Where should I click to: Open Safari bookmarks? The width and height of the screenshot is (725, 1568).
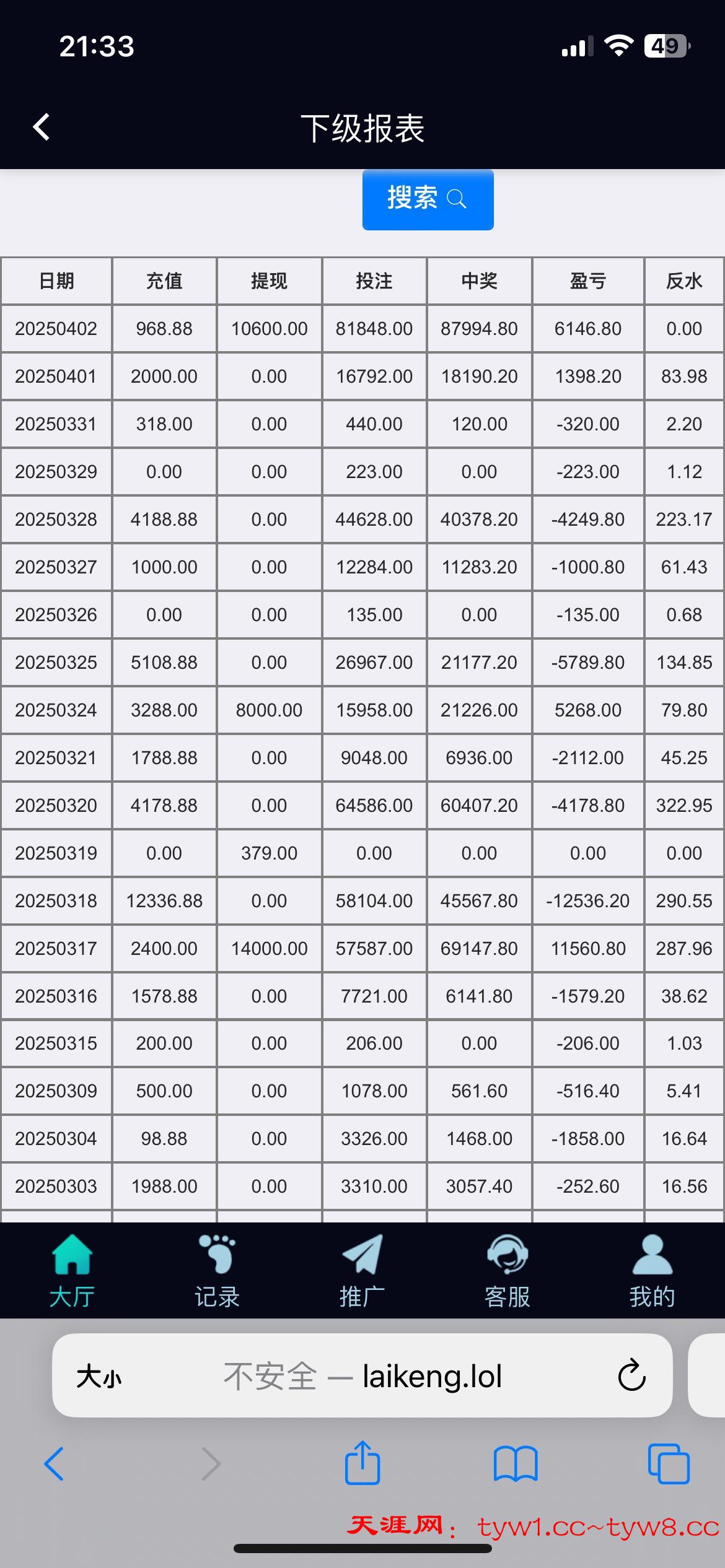(x=516, y=1464)
